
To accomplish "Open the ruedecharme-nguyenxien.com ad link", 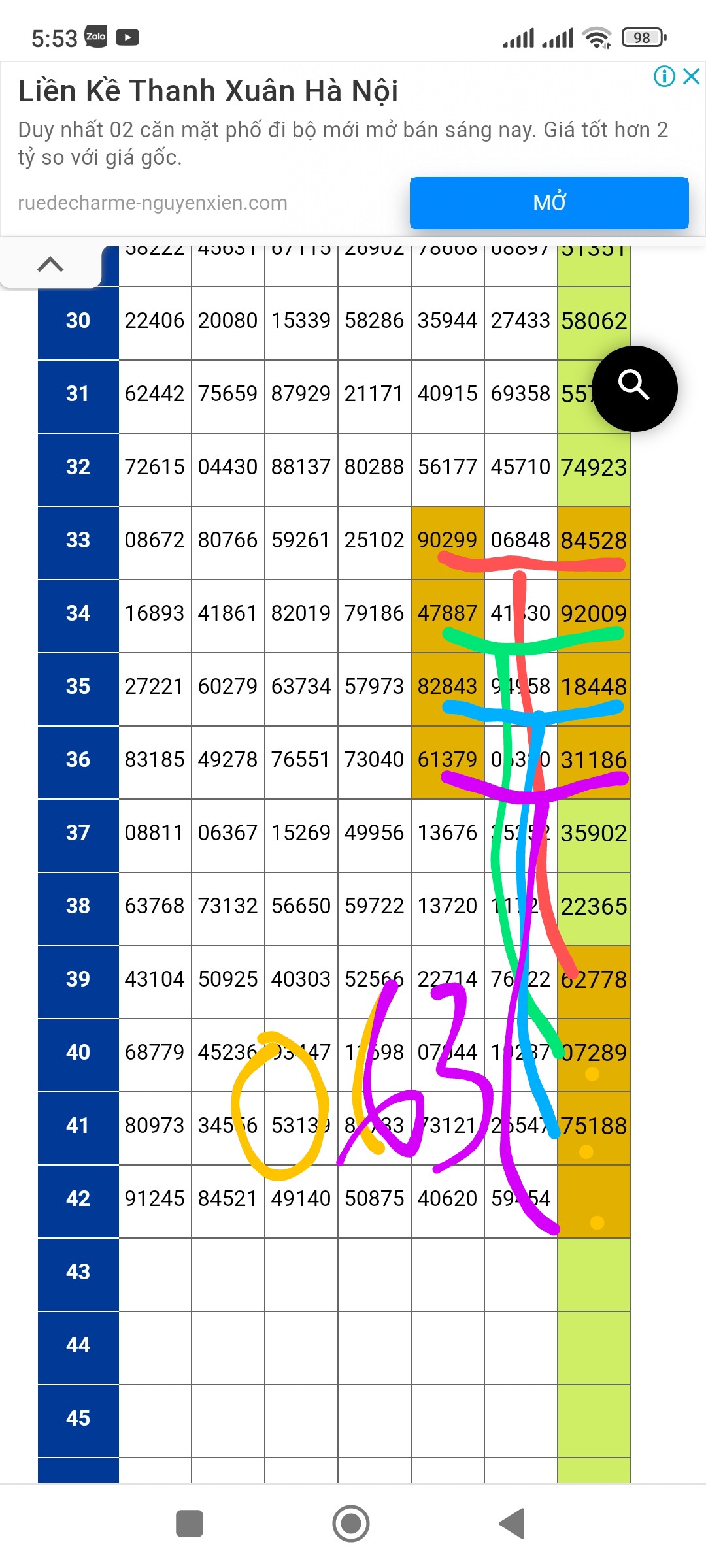I will pyautogui.click(x=152, y=203).
